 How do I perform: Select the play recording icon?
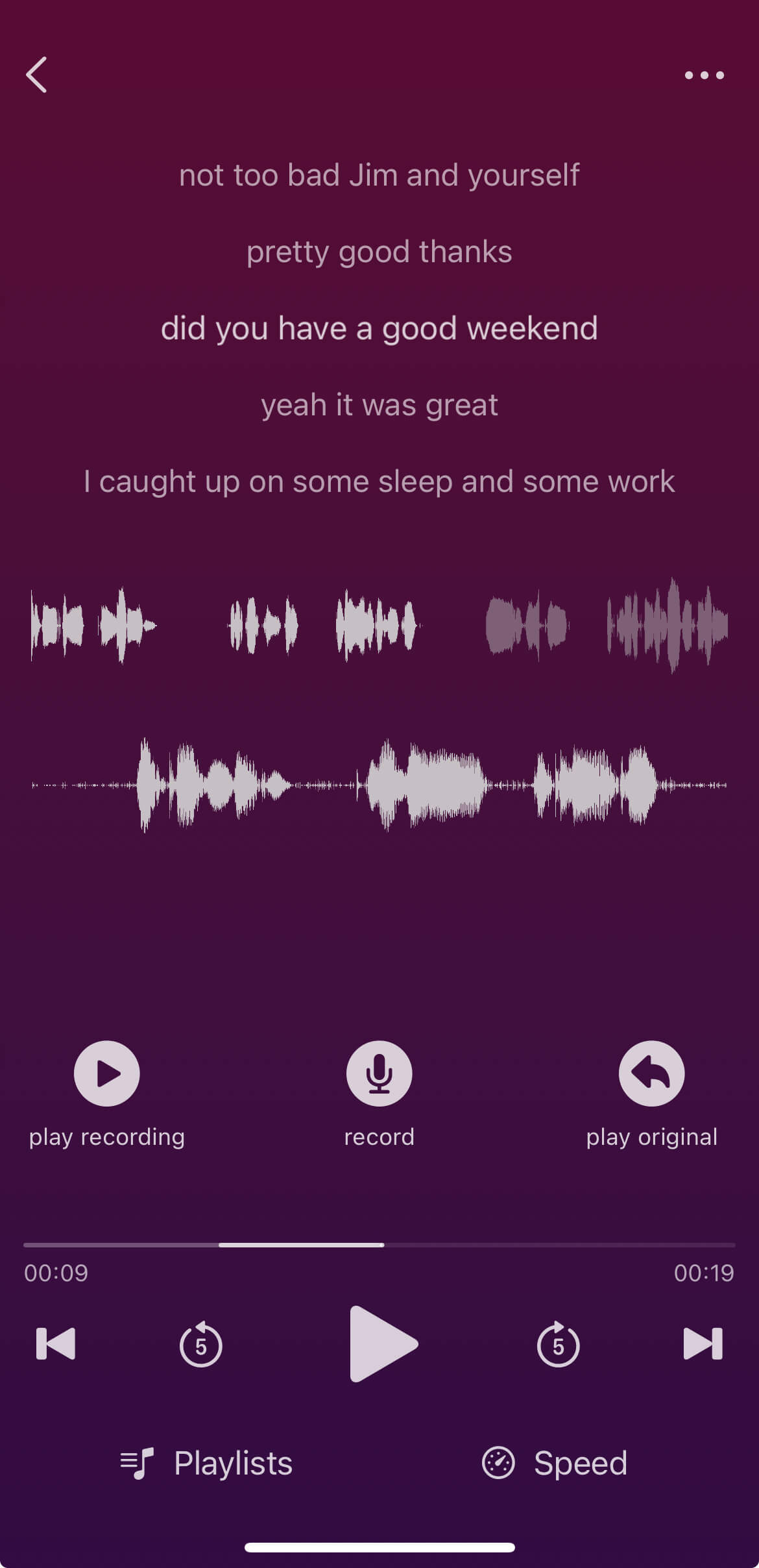click(106, 1072)
